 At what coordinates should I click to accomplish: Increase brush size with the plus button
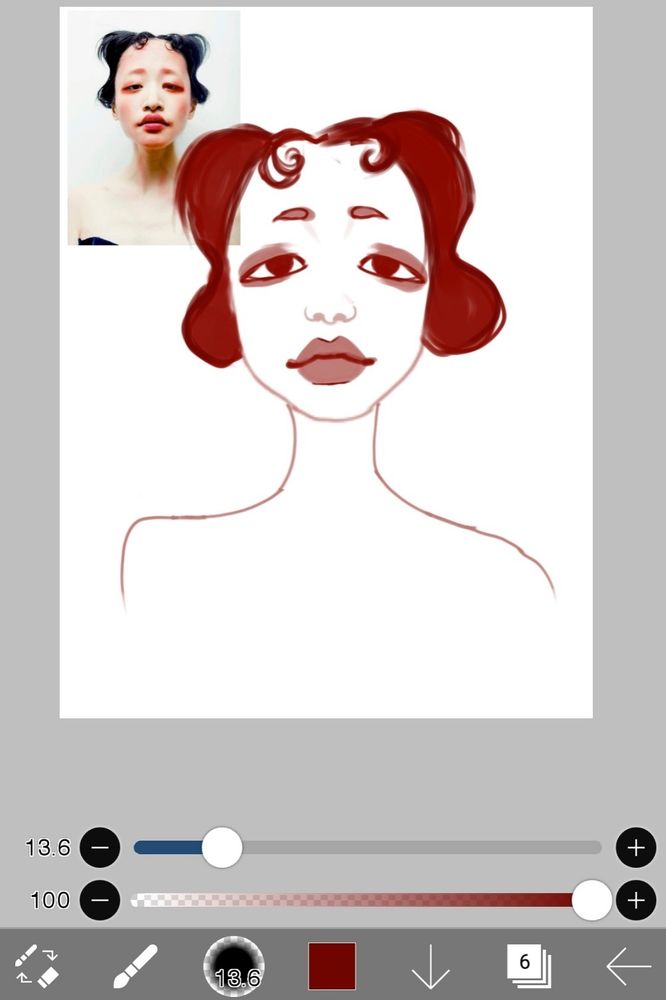(636, 848)
